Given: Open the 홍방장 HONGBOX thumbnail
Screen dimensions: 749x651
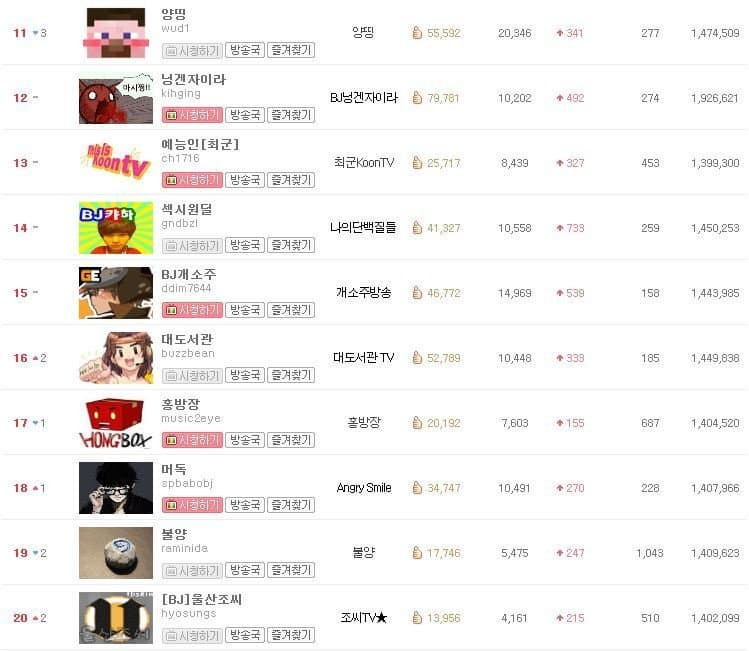Looking at the screenshot, I should point(115,423).
